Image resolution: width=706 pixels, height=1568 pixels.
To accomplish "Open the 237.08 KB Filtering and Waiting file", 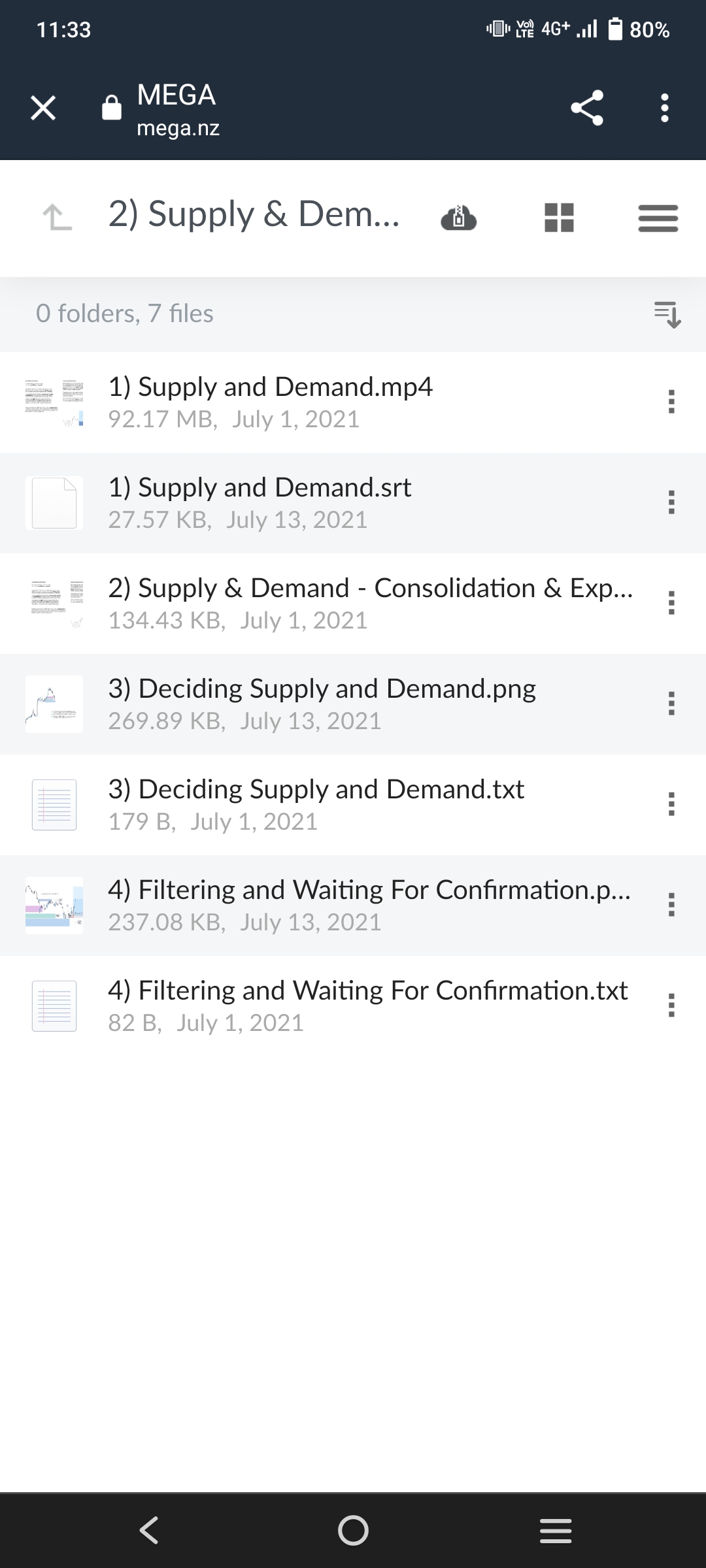I will pyautogui.click(x=369, y=890).
